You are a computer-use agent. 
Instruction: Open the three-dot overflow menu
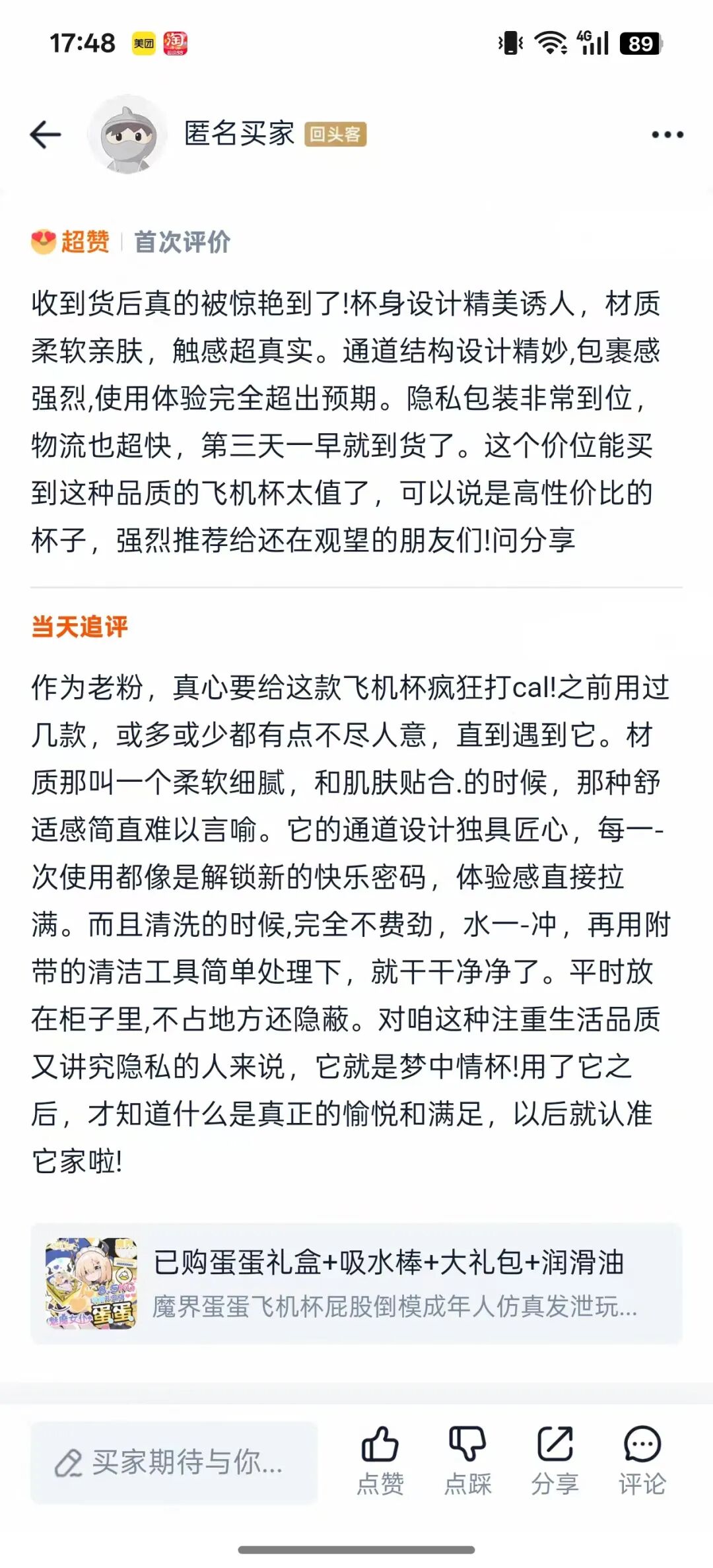coord(667,135)
